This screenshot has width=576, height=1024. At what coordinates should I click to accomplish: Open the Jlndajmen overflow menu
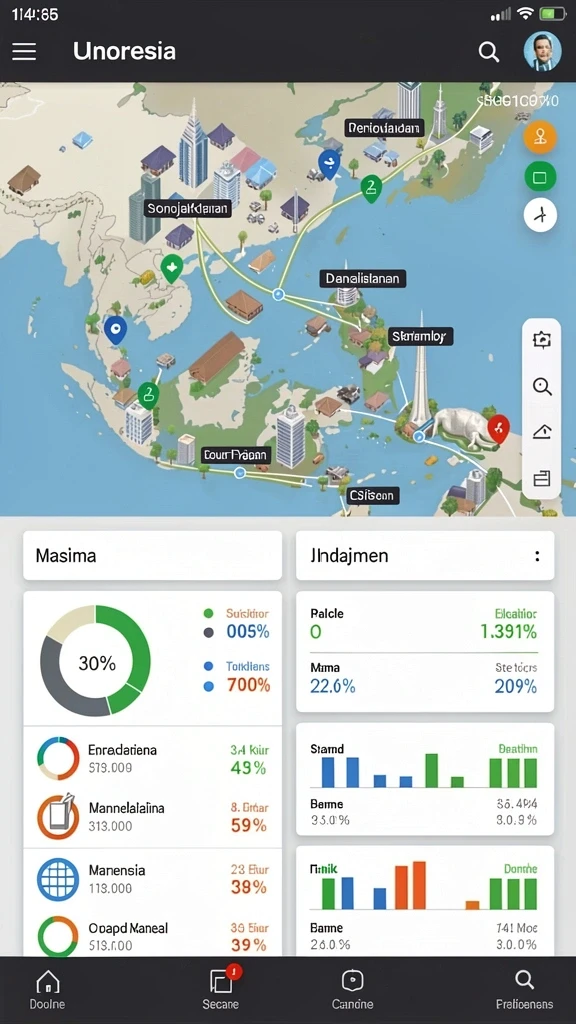click(x=537, y=556)
